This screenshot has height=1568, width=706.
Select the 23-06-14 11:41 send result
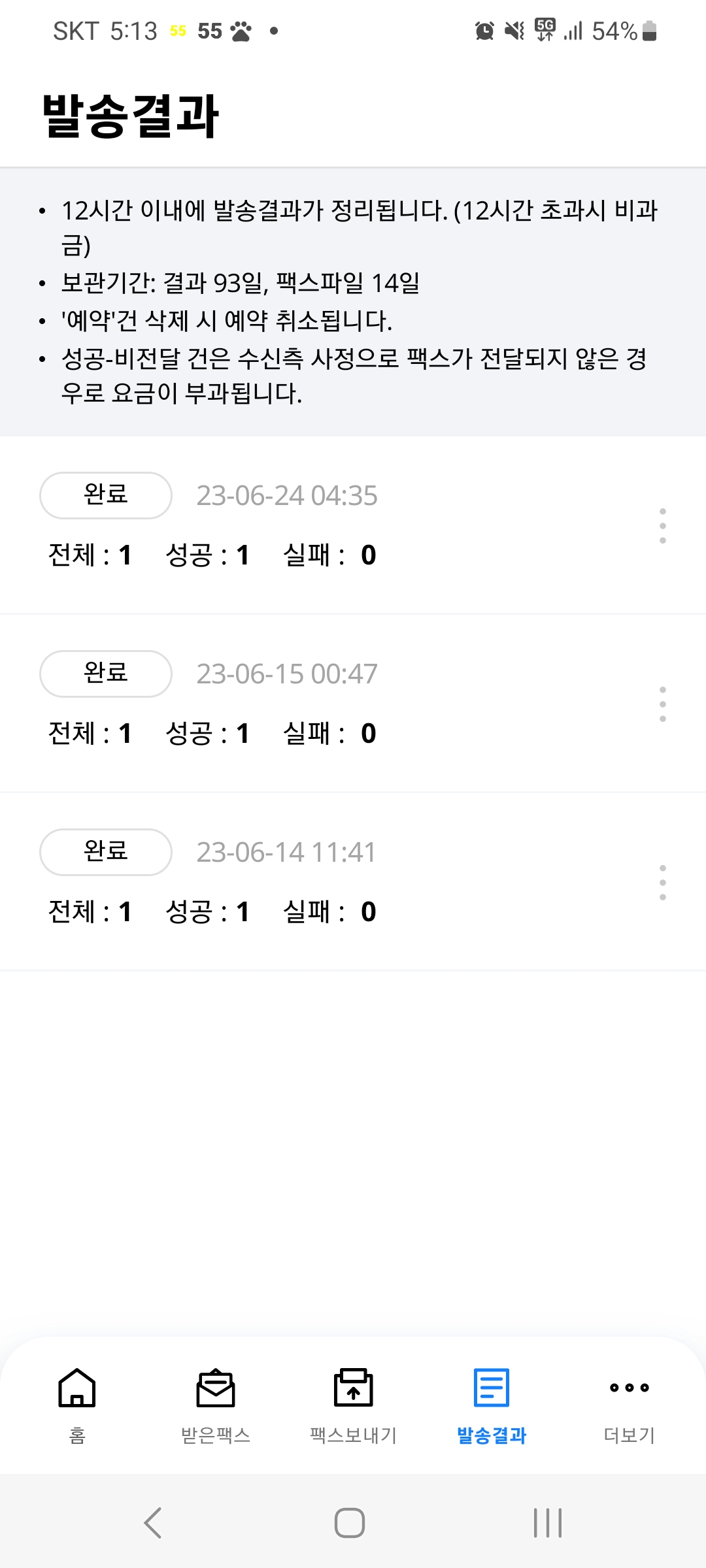coord(286,883)
